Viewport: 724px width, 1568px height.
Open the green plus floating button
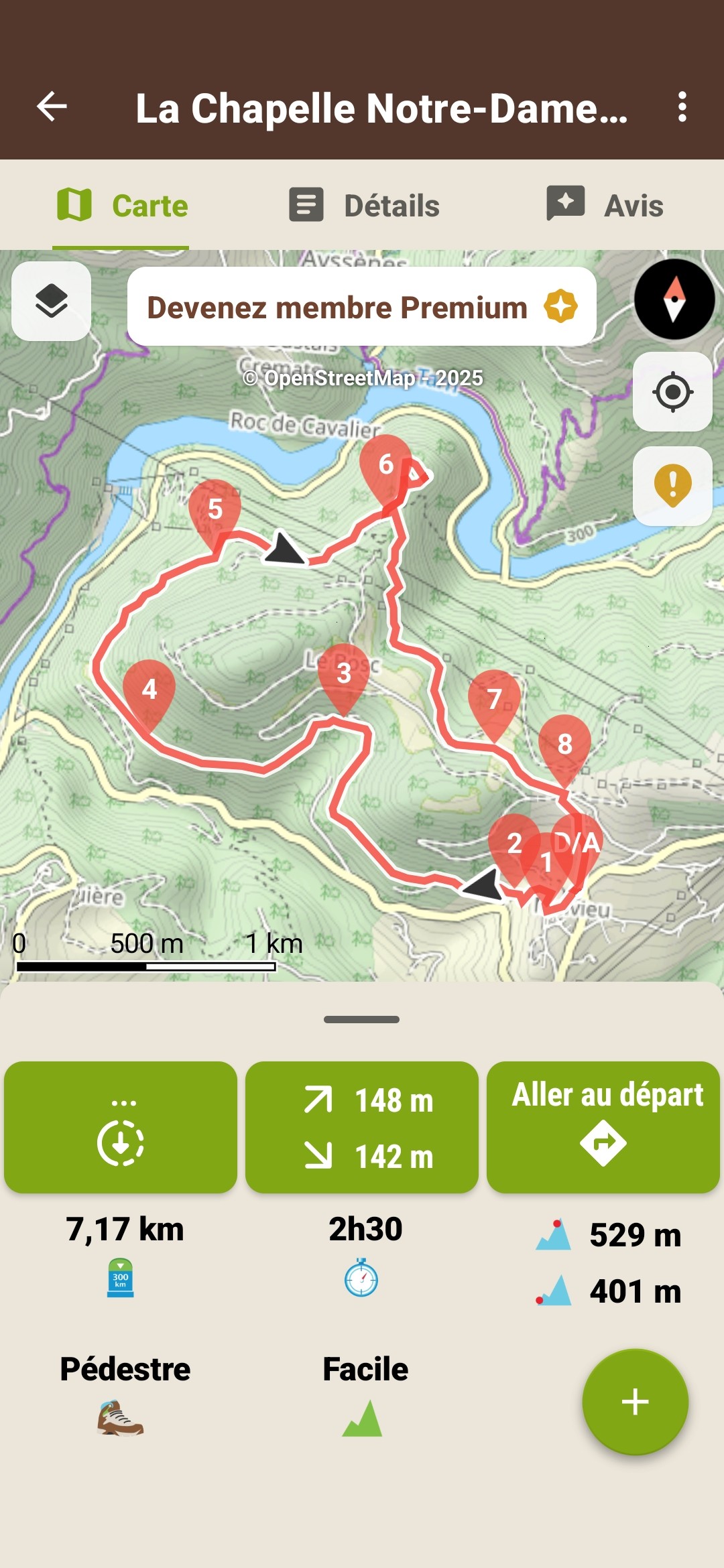tap(635, 1402)
